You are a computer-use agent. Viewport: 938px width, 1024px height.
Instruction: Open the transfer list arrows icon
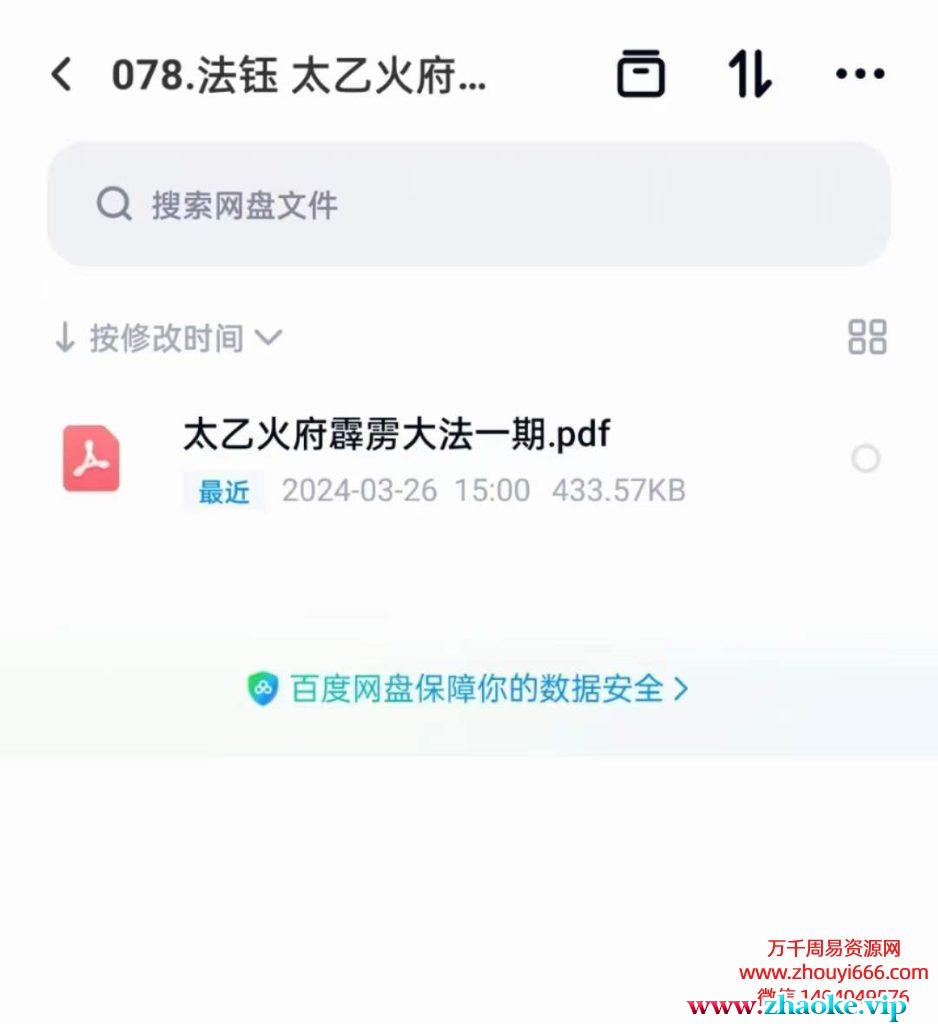[750, 74]
